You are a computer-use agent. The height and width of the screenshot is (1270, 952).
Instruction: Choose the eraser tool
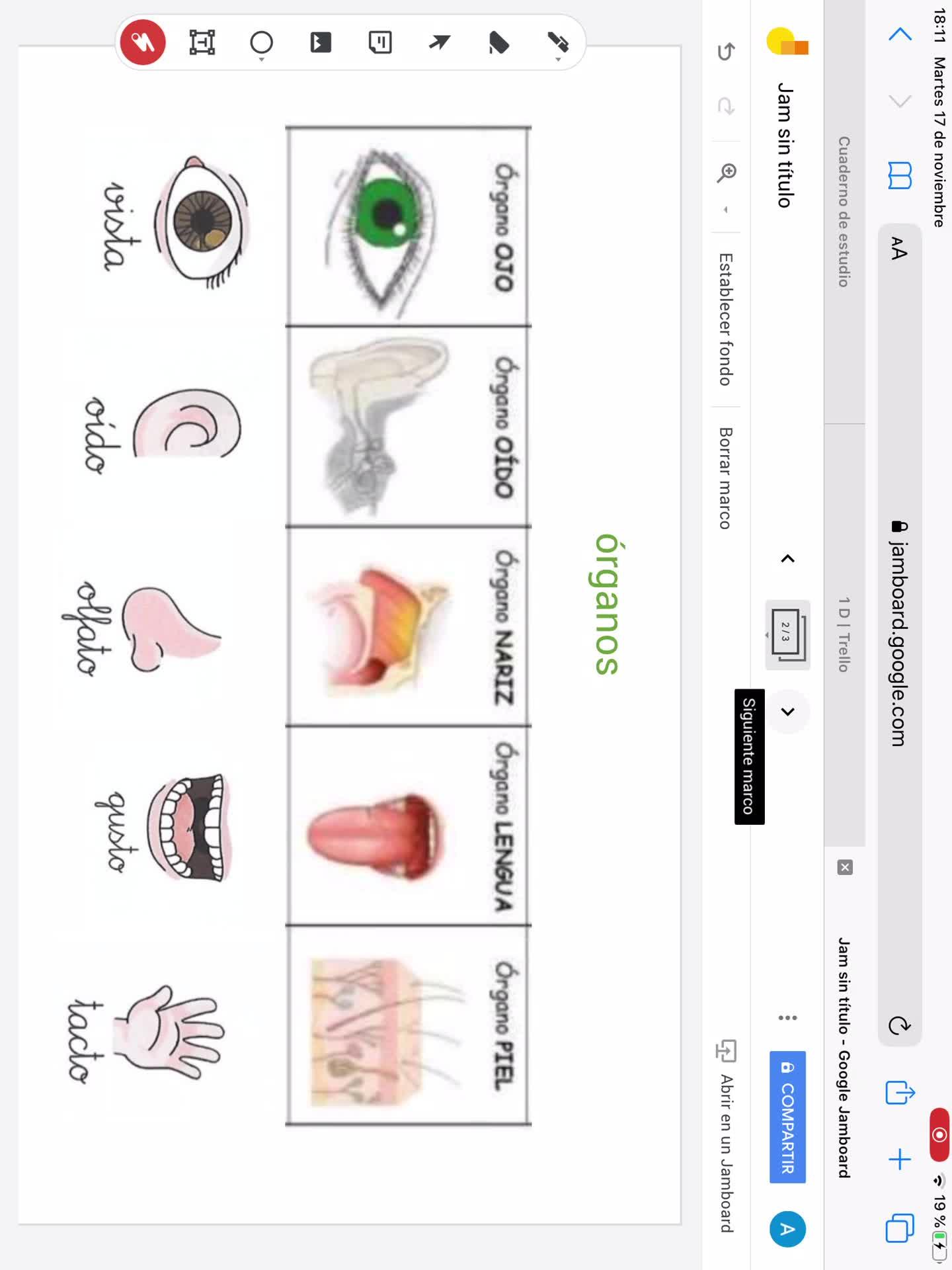(499, 43)
